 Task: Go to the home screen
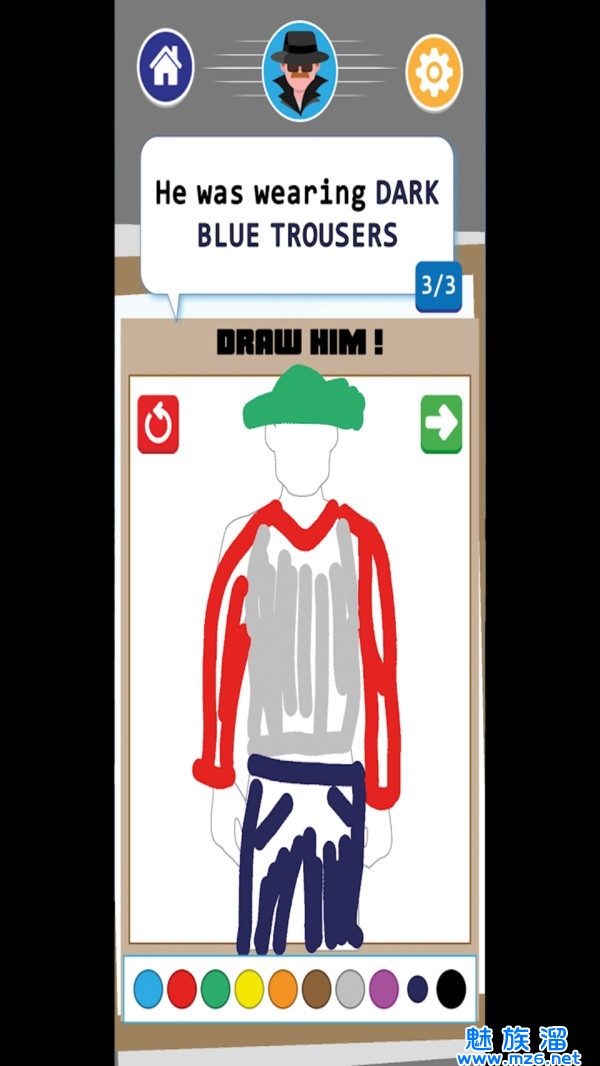click(165, 68)
